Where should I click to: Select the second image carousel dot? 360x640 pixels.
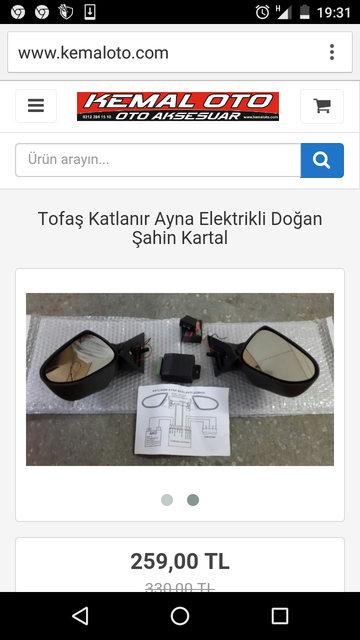(193, 500)
